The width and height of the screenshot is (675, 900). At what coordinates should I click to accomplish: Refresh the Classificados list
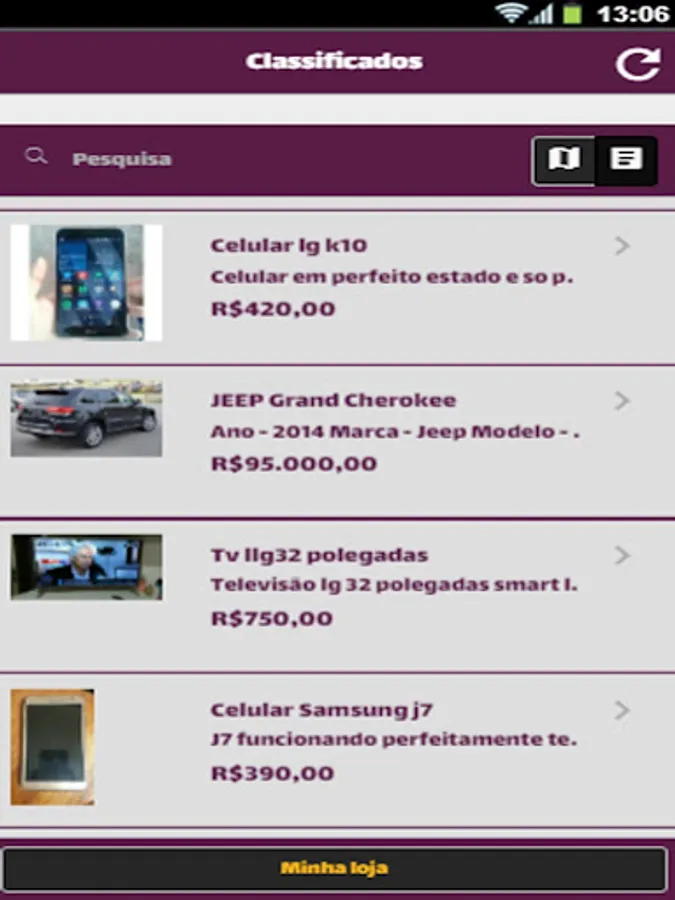(638, 64)
